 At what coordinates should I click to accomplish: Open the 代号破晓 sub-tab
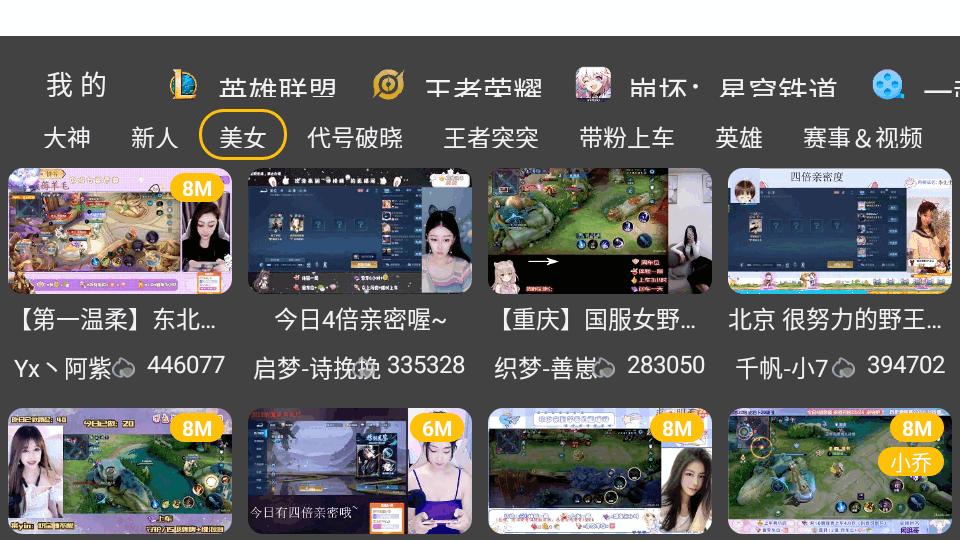(x=354, y=137)
